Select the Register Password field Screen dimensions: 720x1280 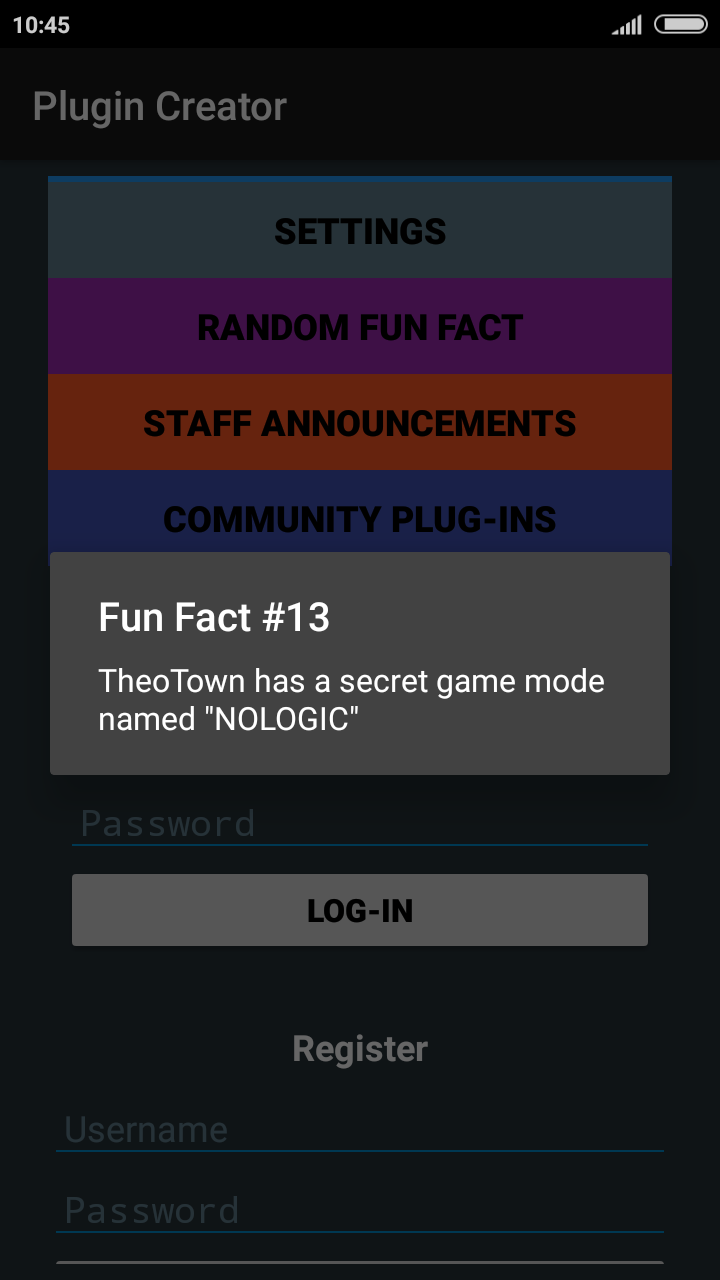[x=360, y=1210]
